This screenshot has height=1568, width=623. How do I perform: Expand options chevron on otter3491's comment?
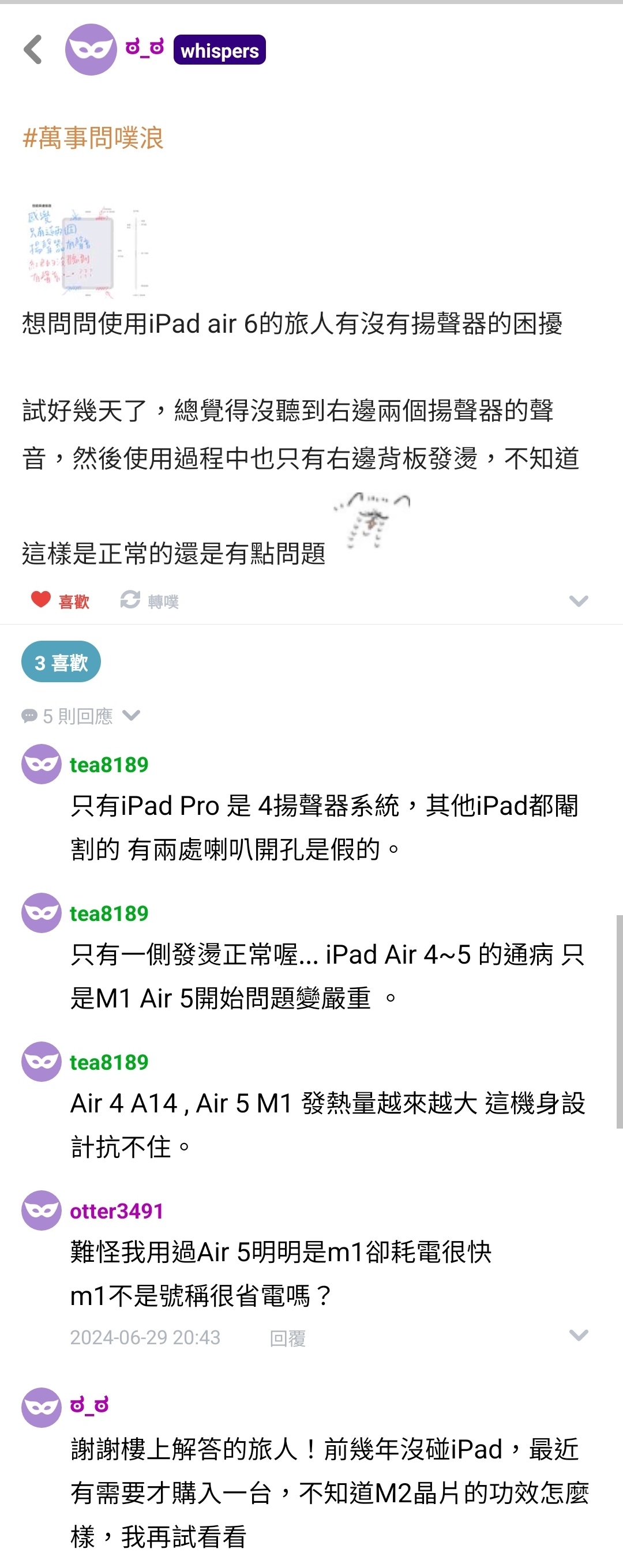click(578, 1336)
